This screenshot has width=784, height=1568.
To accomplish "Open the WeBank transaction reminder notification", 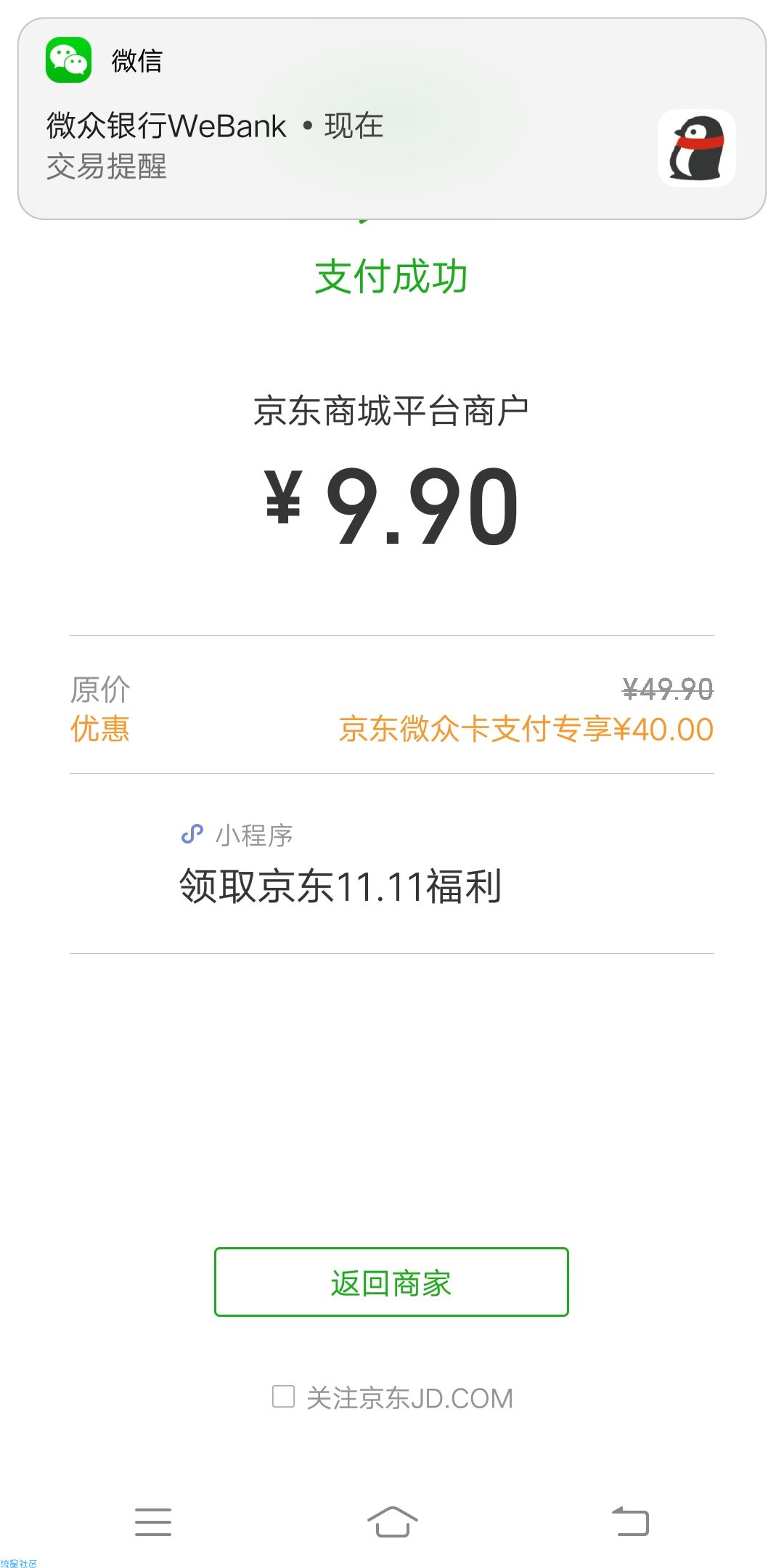I will coord(392,119).
